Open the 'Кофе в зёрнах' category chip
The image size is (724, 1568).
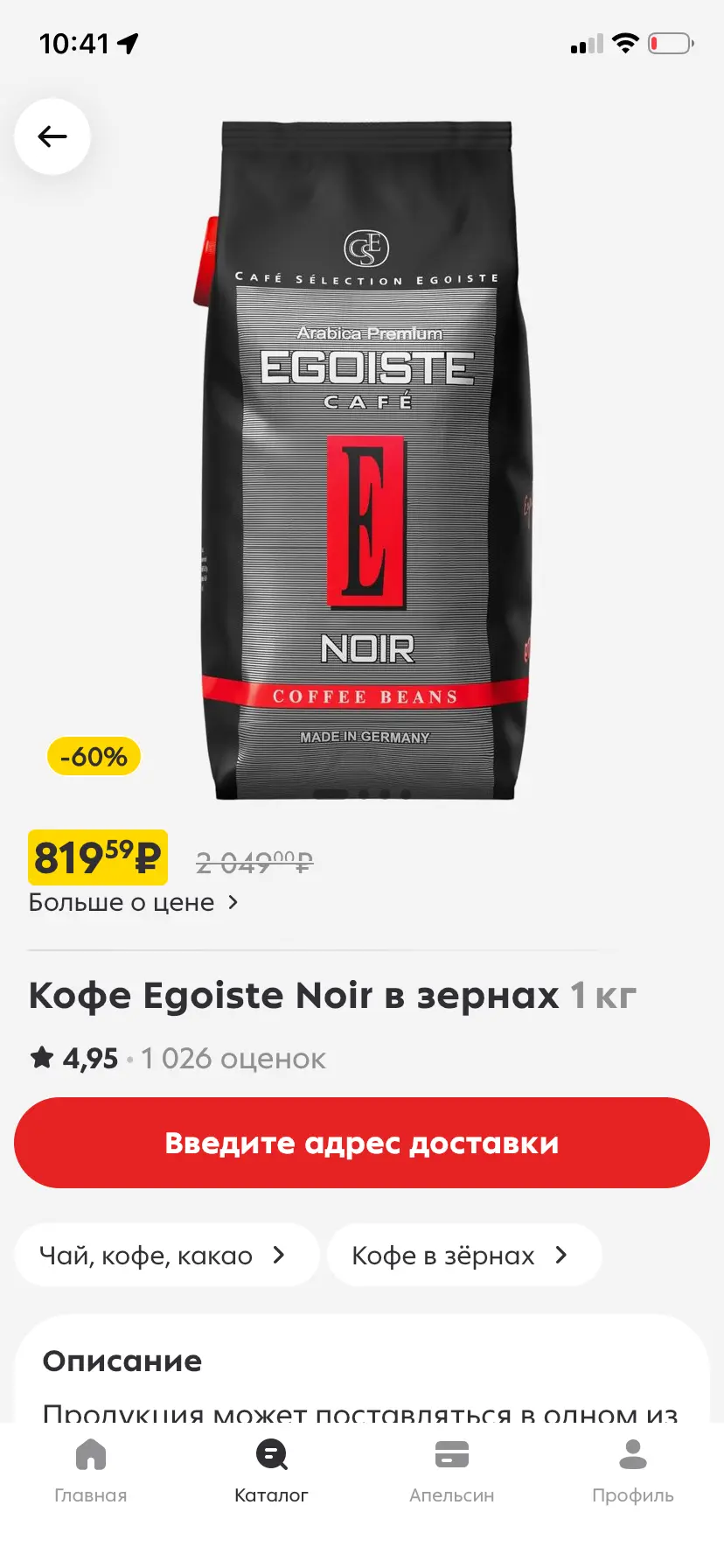[x=464, y=1255]
